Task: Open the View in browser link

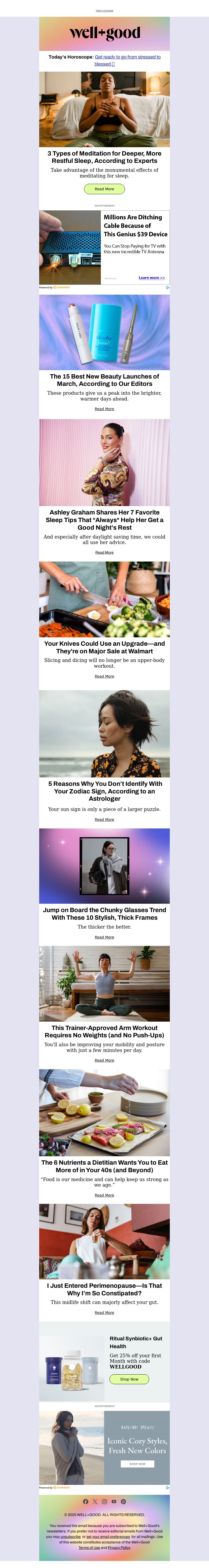Action: [104, 10]
